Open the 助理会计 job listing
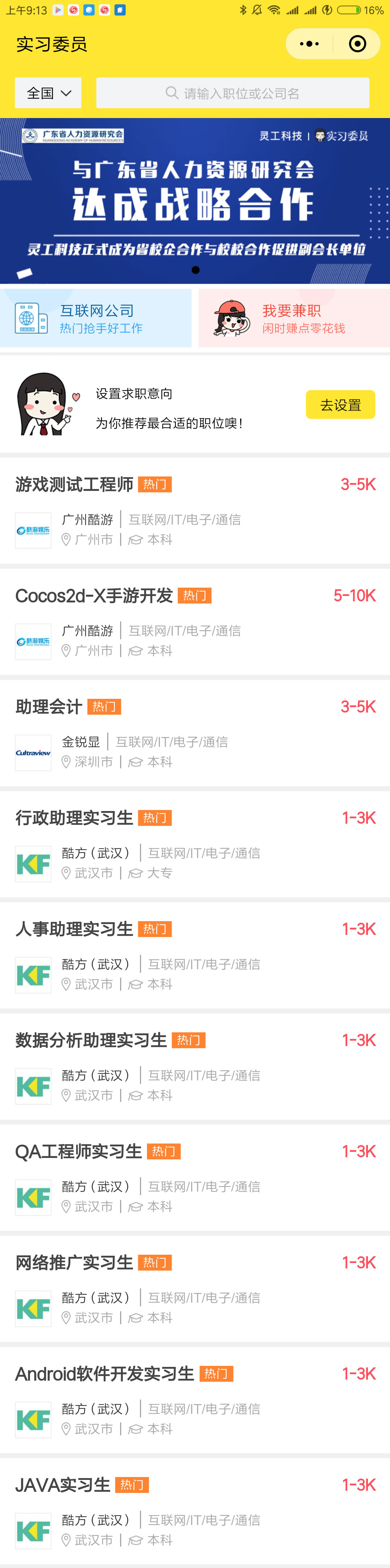390x1568 pixels. point(195,733)
